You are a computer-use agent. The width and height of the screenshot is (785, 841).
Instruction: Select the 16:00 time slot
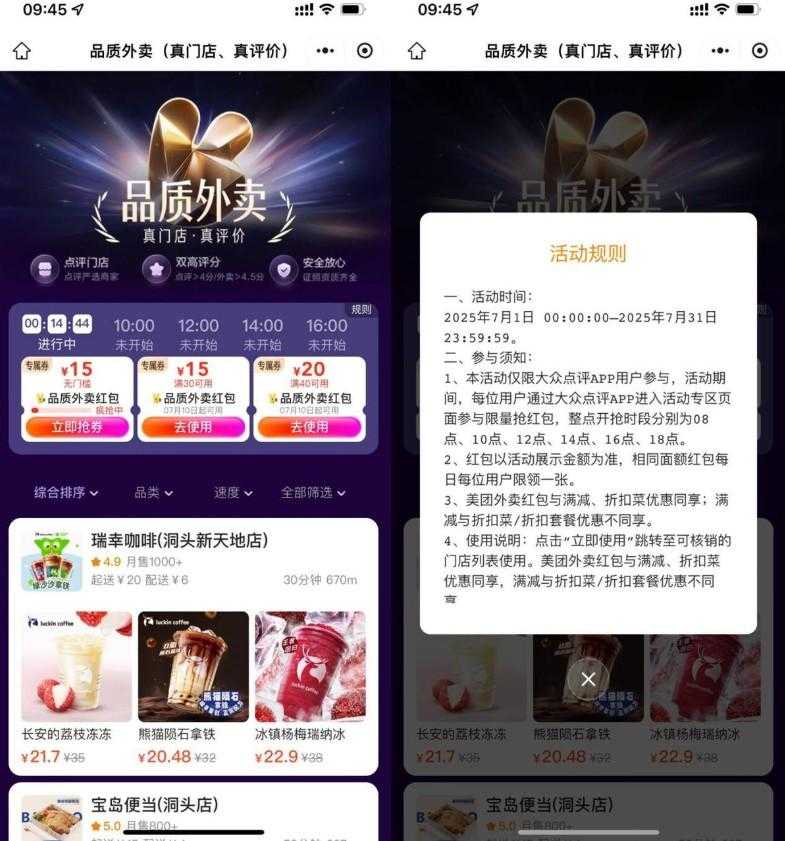pyautogui.click(x=326, y=334)
